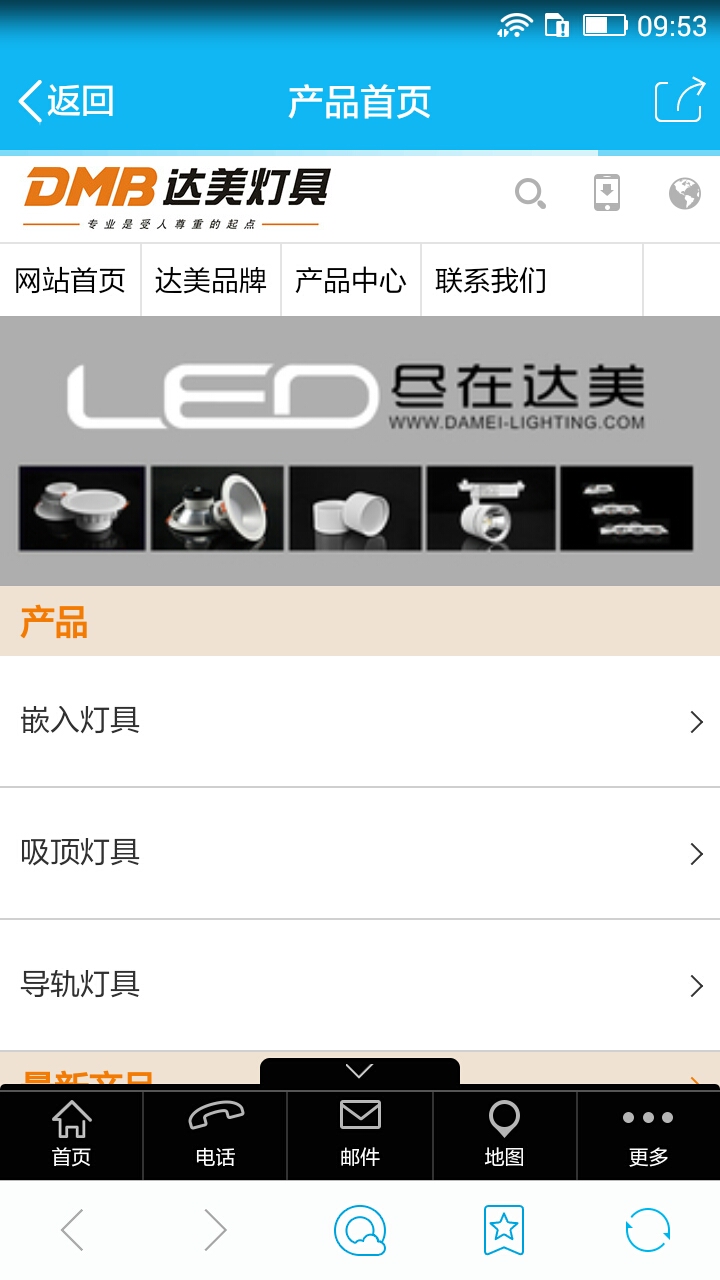720x1280 pixels.
Task: Switch to 达美品牌 tab
Action: coord(211,281)
